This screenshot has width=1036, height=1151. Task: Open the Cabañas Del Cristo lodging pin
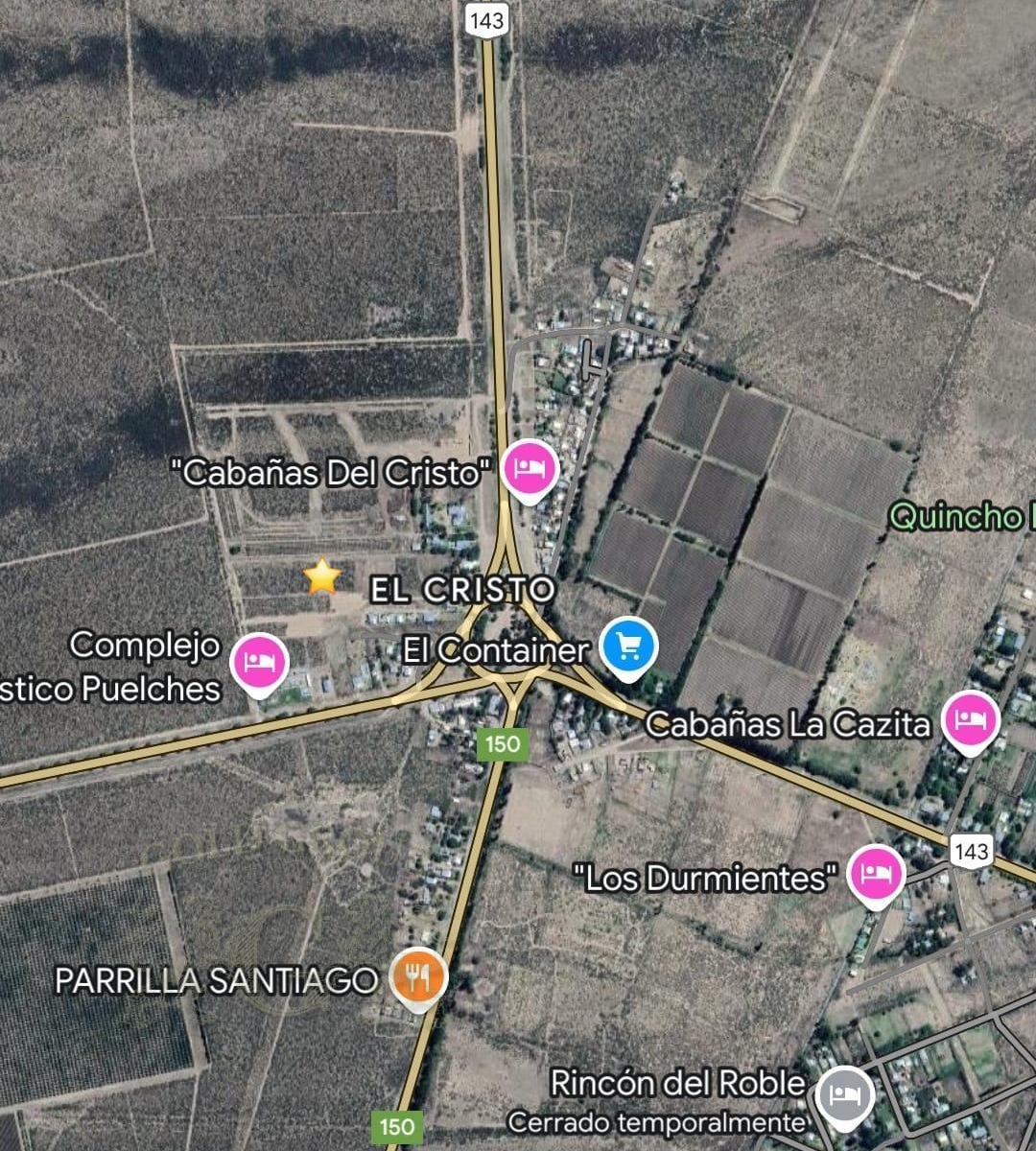(530, 469)
